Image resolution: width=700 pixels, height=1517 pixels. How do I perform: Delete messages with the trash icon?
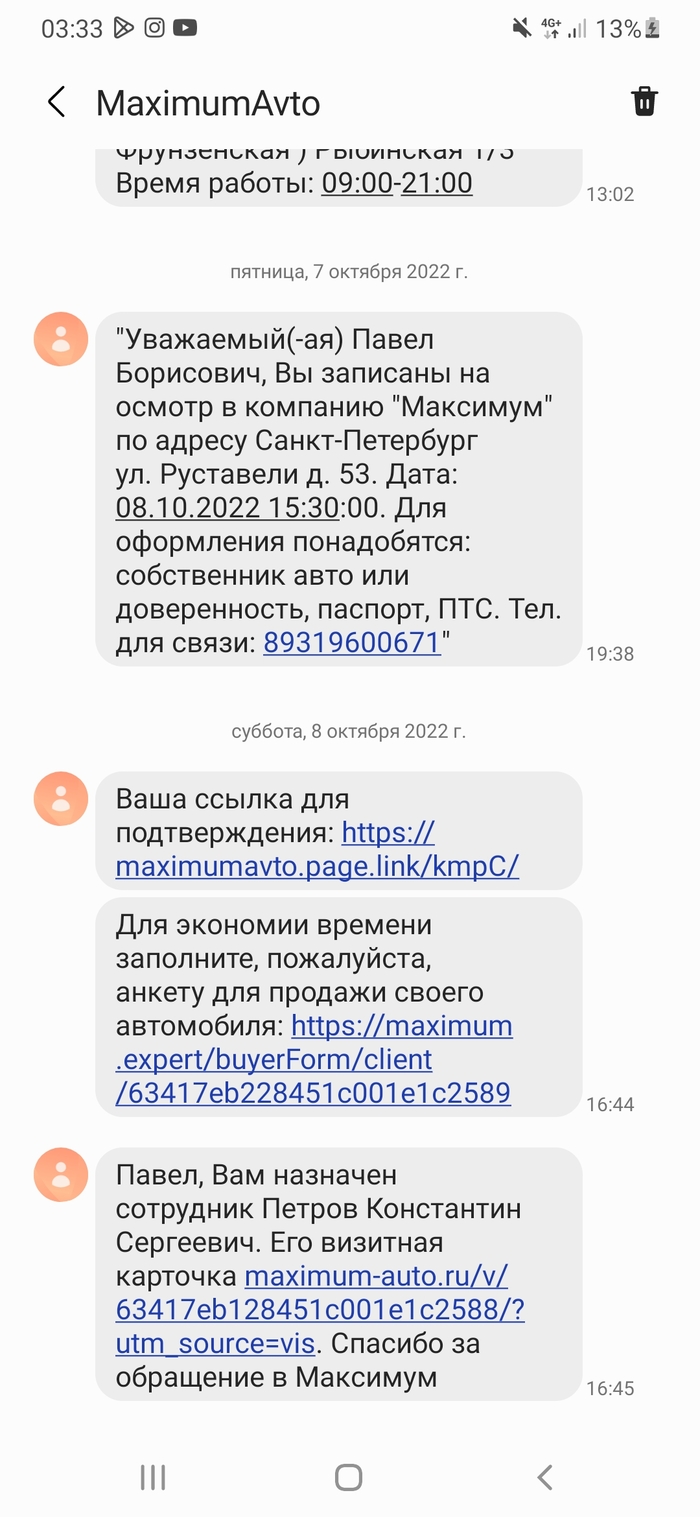(x=644, y=101)
